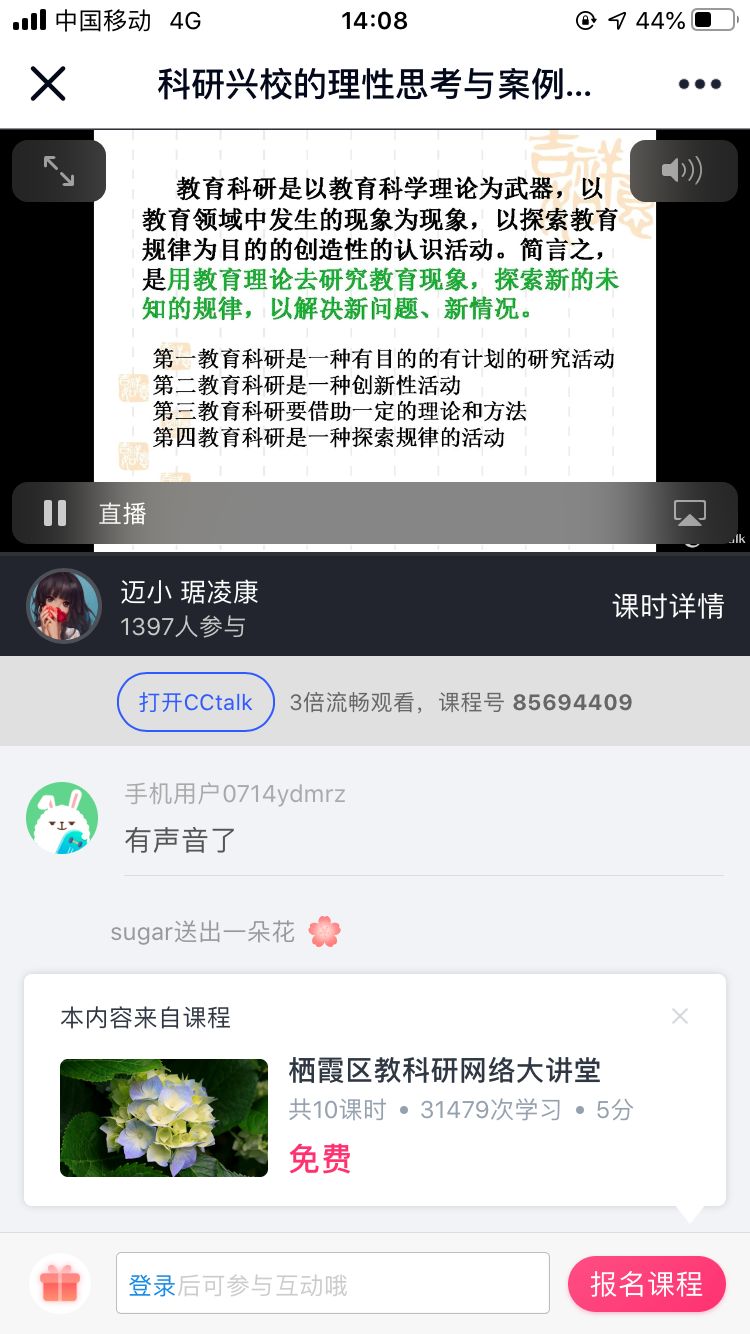Pause the live broadcast

pos(55,513)
